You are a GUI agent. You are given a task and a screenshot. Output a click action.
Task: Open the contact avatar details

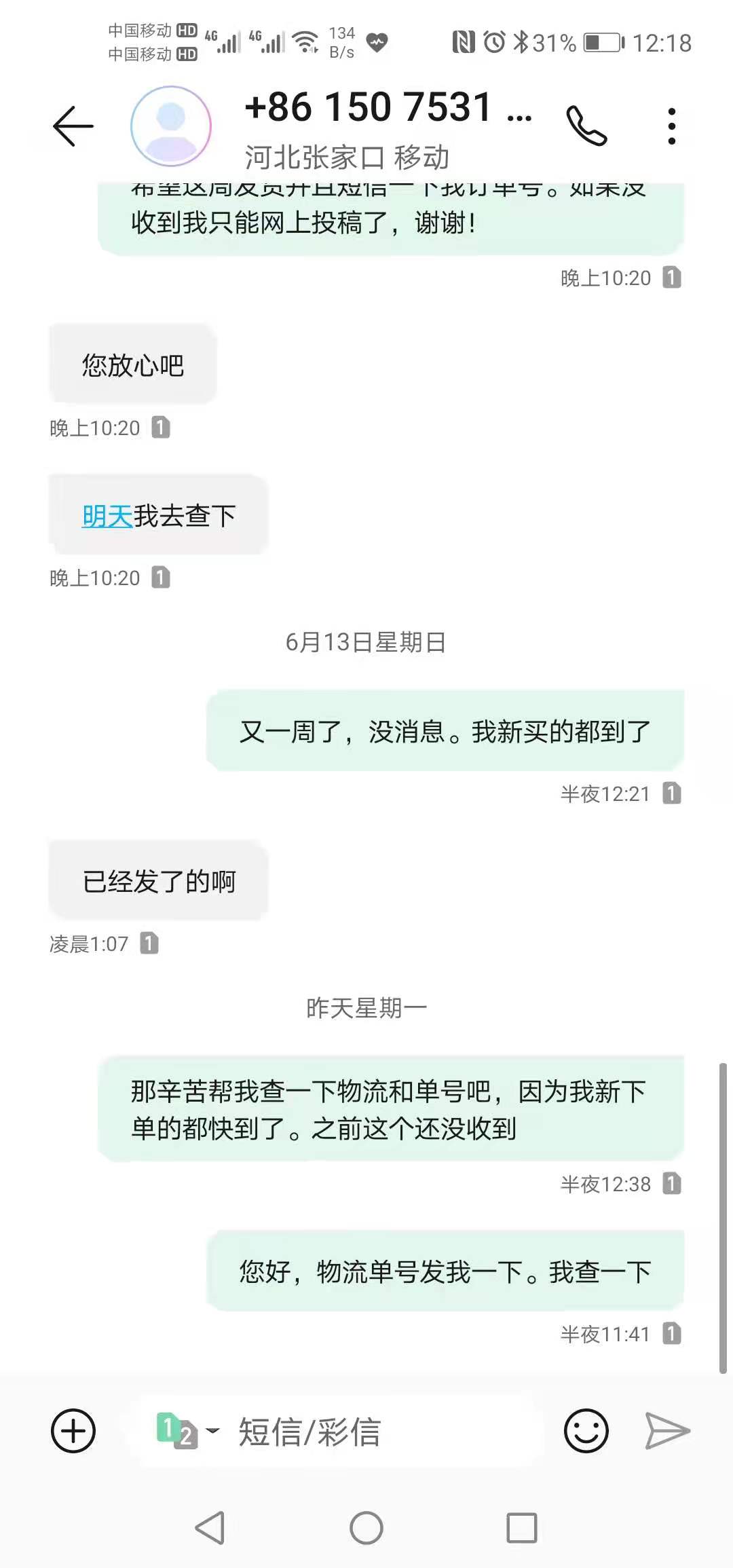pyautogui.click(x=171, y=126)
